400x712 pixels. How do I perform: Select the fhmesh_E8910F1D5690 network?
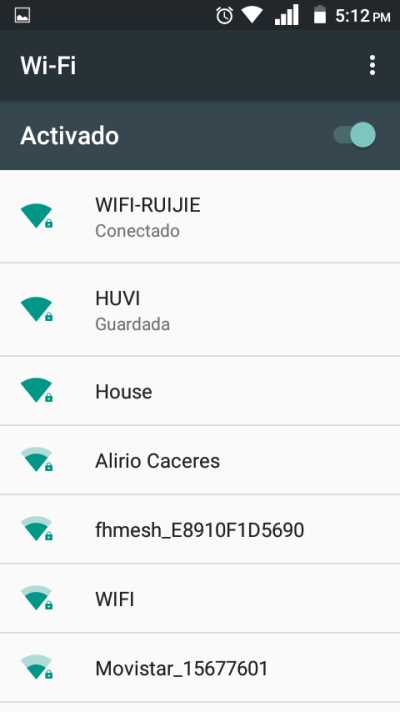coord(200,529)
